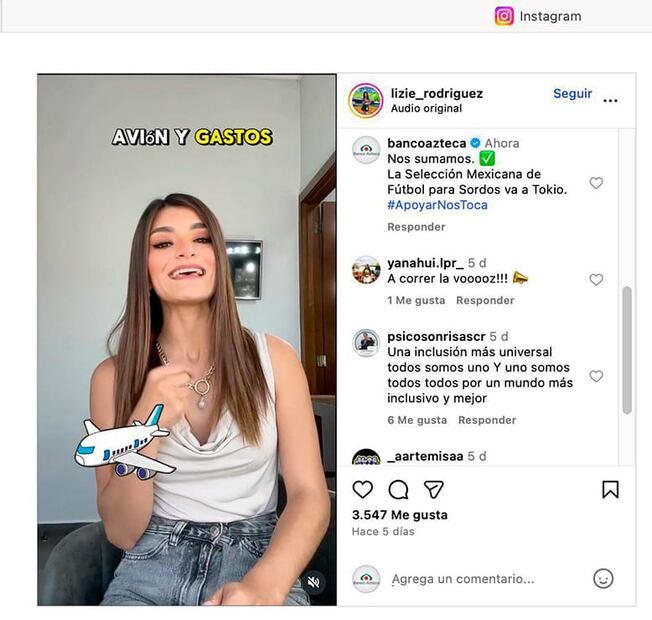Viewport: 652px width, 620px height.
Task: Open the #ApoyarNosToca hashtag
Action: (x=437, y=205)
